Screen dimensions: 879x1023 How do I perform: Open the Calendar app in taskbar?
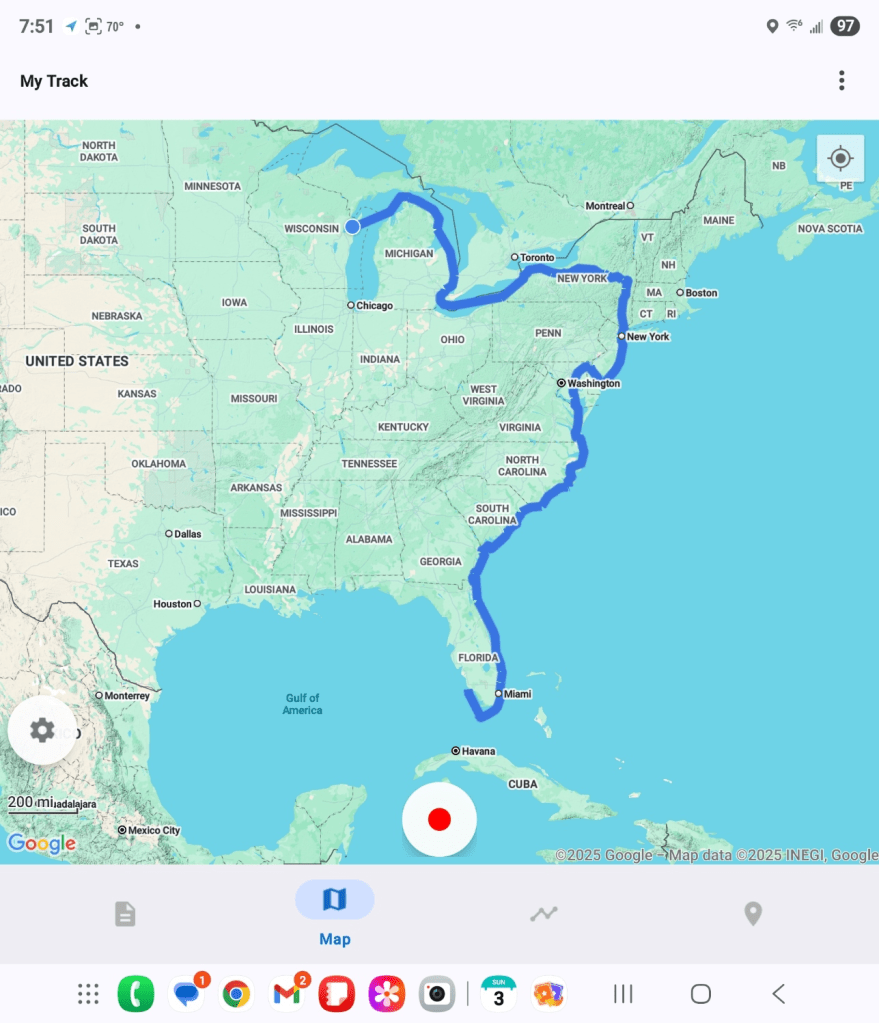tap(498, 993)
